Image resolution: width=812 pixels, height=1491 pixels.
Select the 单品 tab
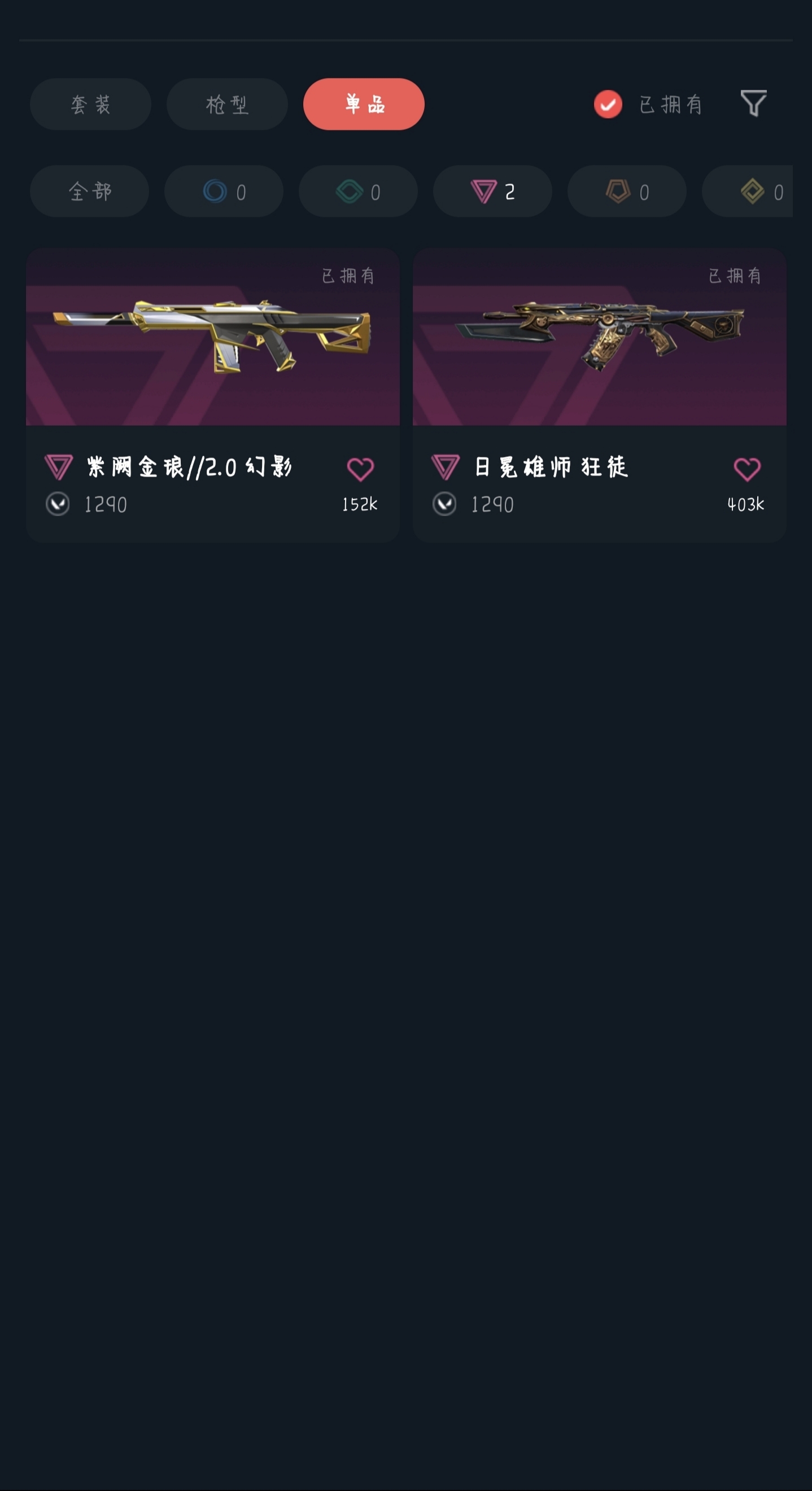tap(364, 104)
